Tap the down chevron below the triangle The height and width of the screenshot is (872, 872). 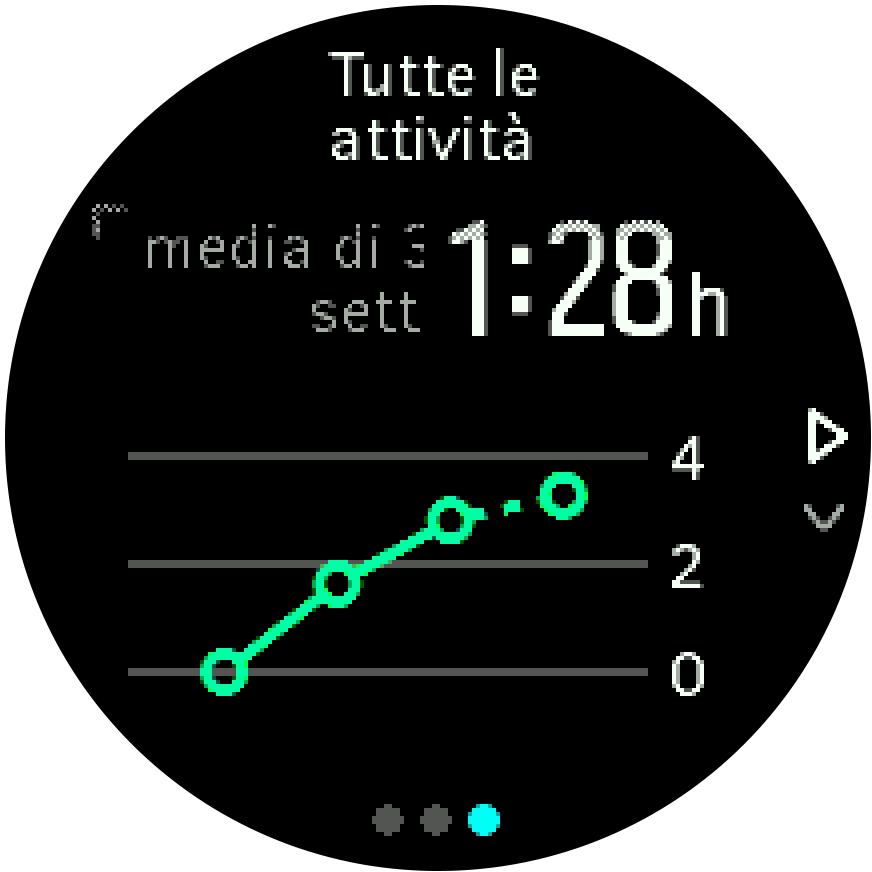[824, 517]
